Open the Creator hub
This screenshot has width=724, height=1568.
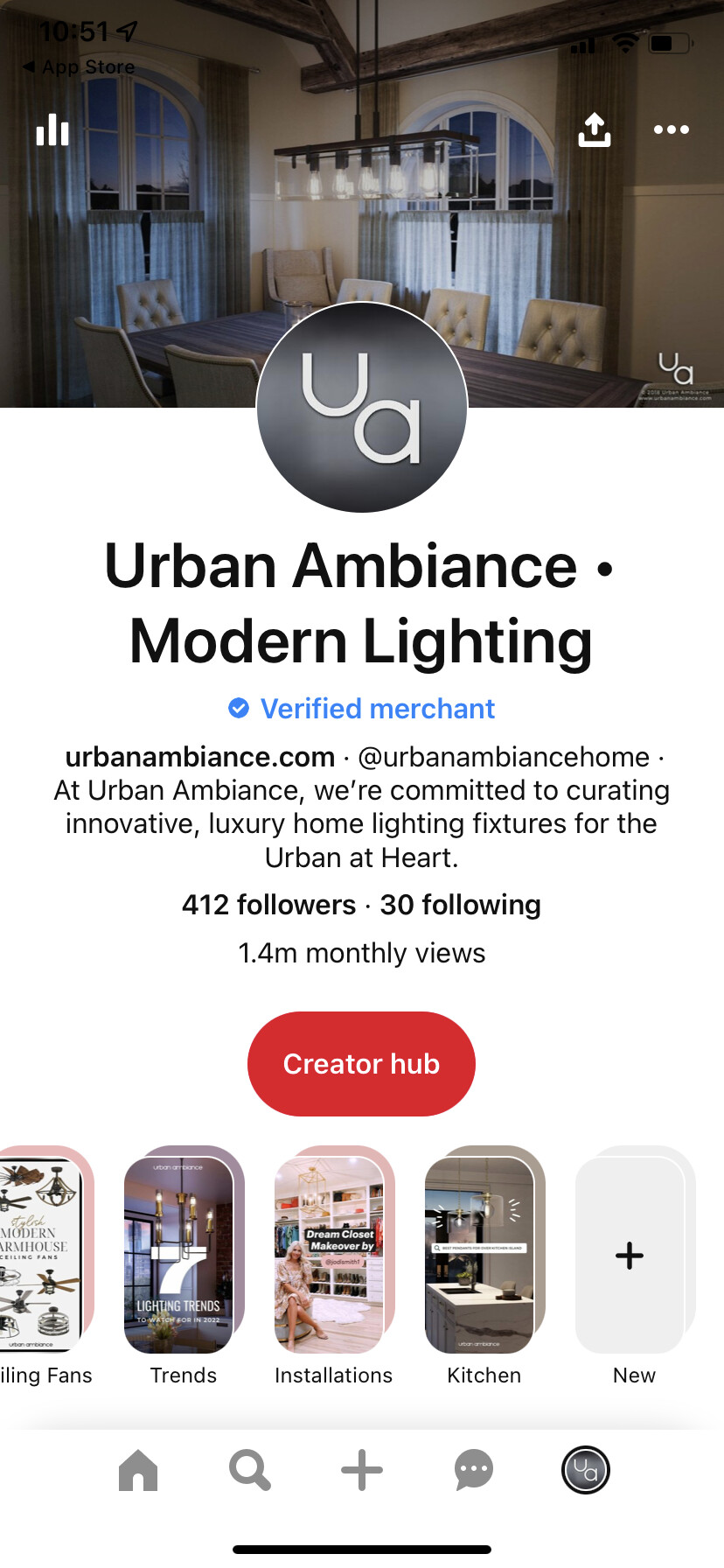361,1063
